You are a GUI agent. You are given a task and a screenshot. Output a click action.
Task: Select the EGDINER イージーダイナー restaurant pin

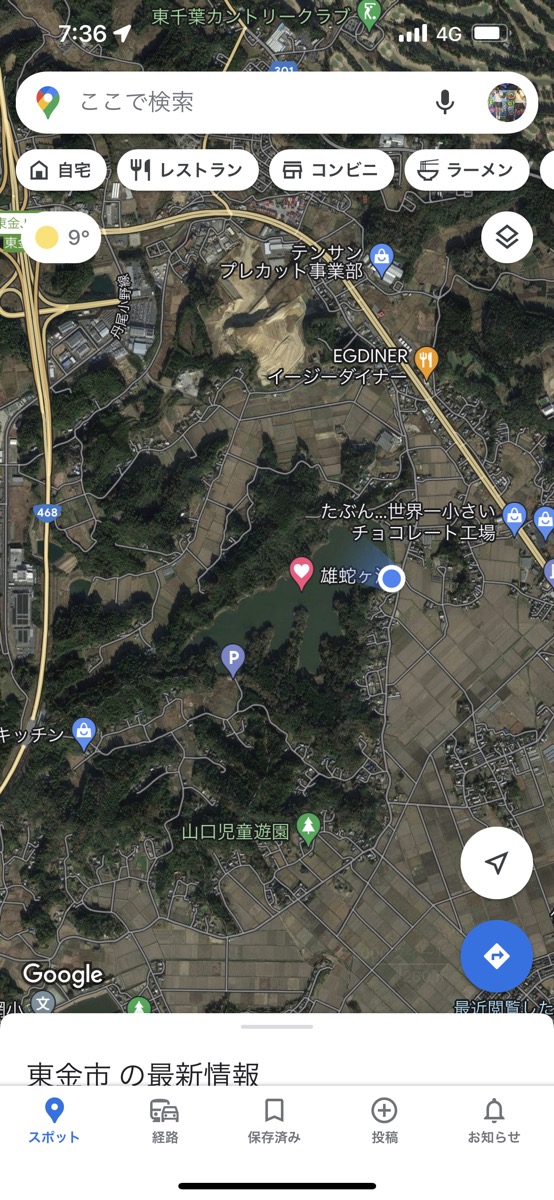[x=427, y=362]
